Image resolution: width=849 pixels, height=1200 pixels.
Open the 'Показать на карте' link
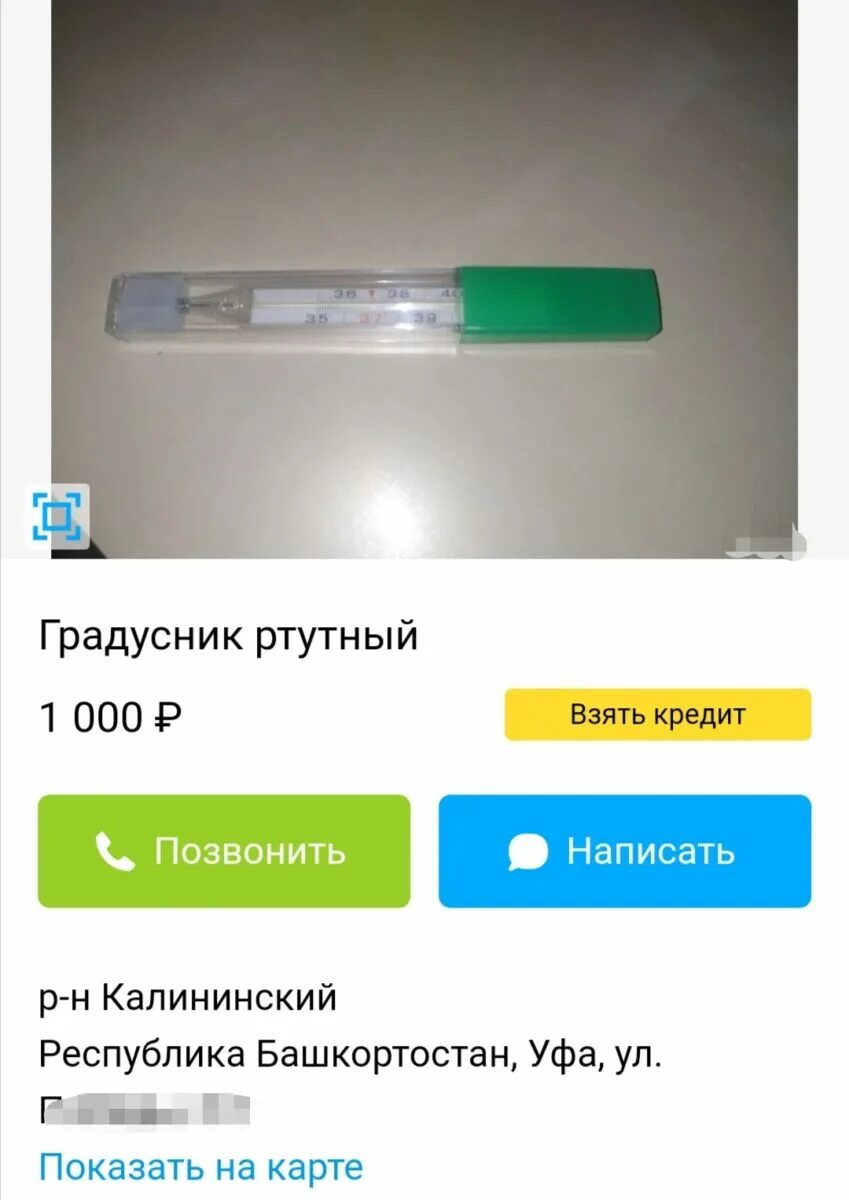click(x=200, y=1166)
